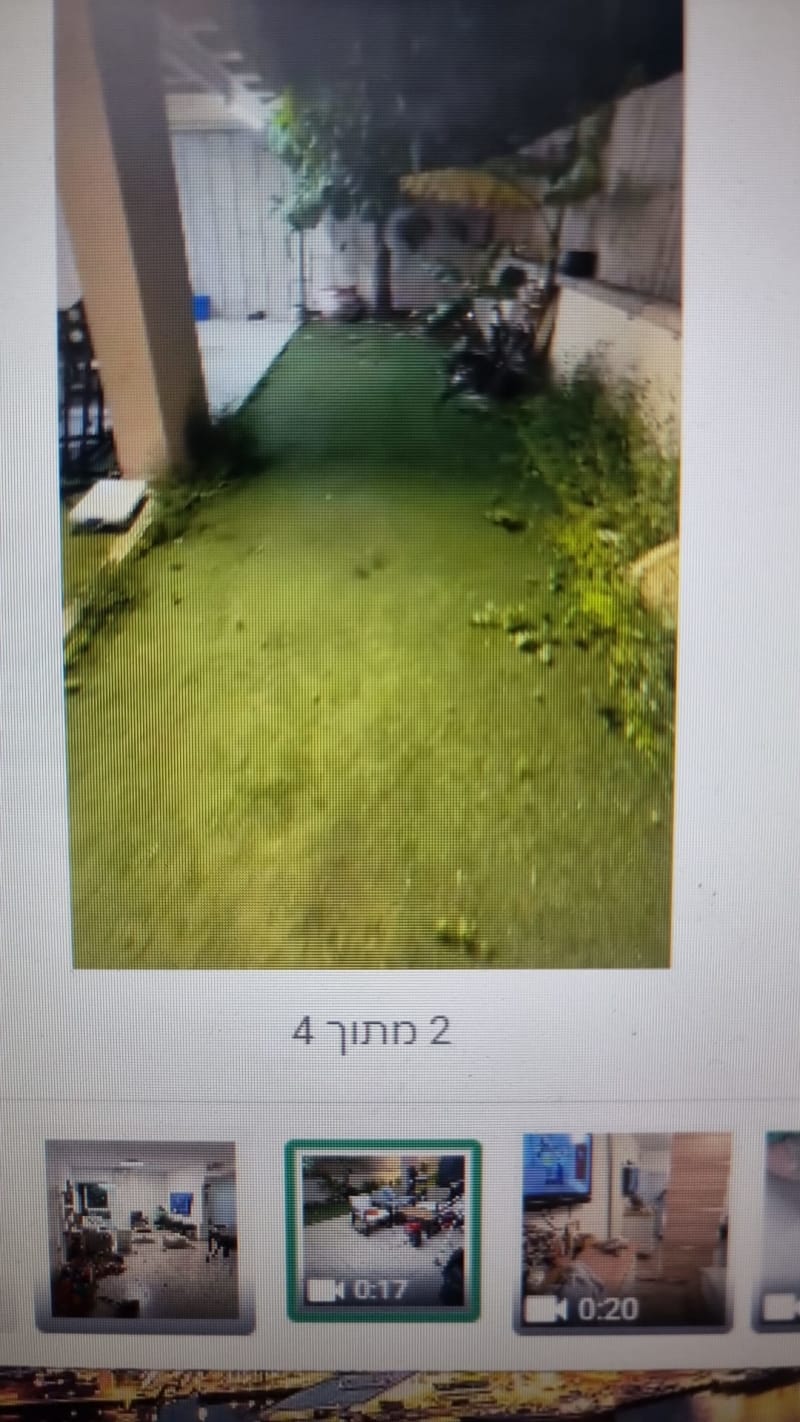Screen dimensions: 800x1422
Task: Select the 0:17 video thumbnail
Action: click(383, 1231)
